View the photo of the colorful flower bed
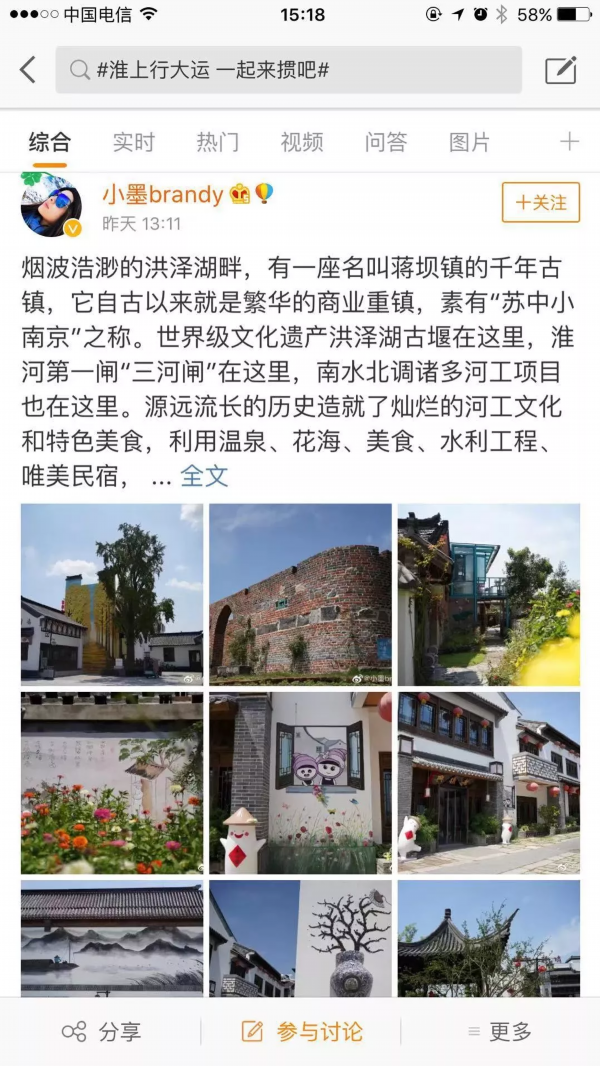600x1066 pixels. pos(112,782)
